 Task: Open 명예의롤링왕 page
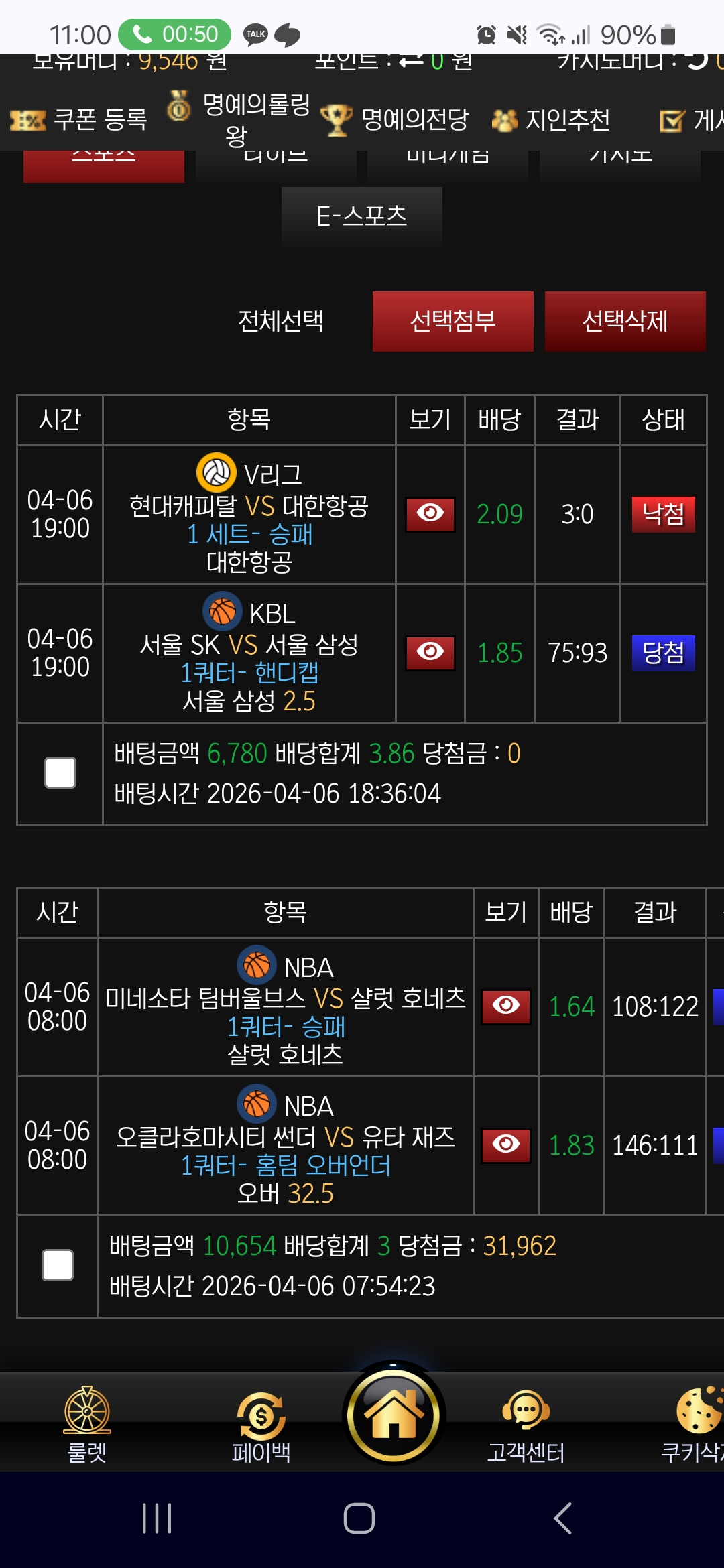239,119
